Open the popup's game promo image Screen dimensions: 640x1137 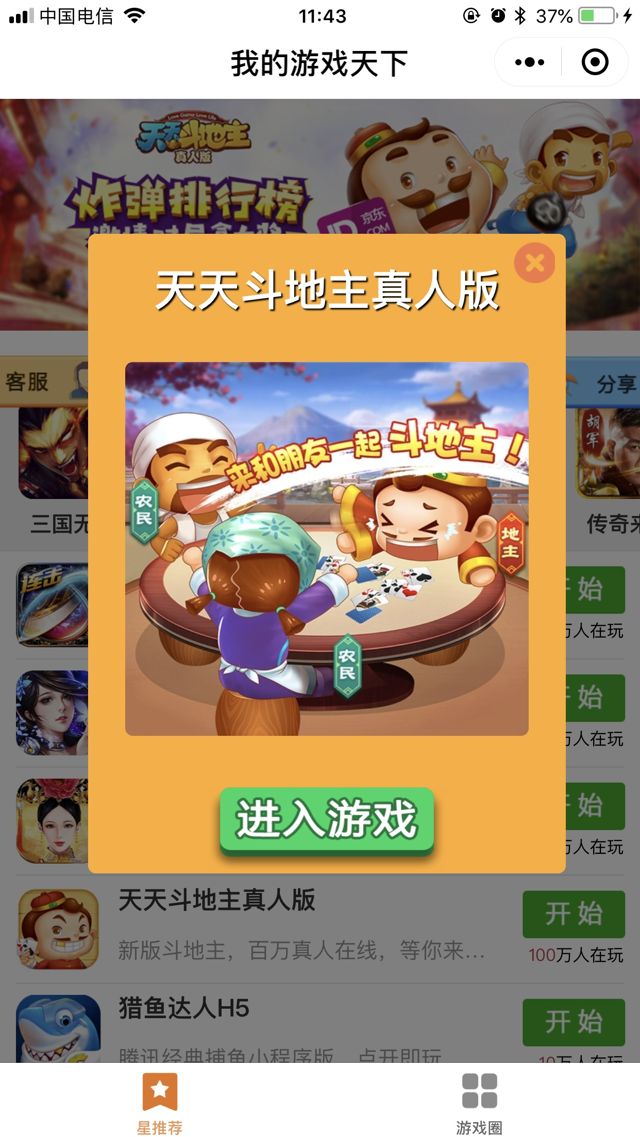(327, 549)
